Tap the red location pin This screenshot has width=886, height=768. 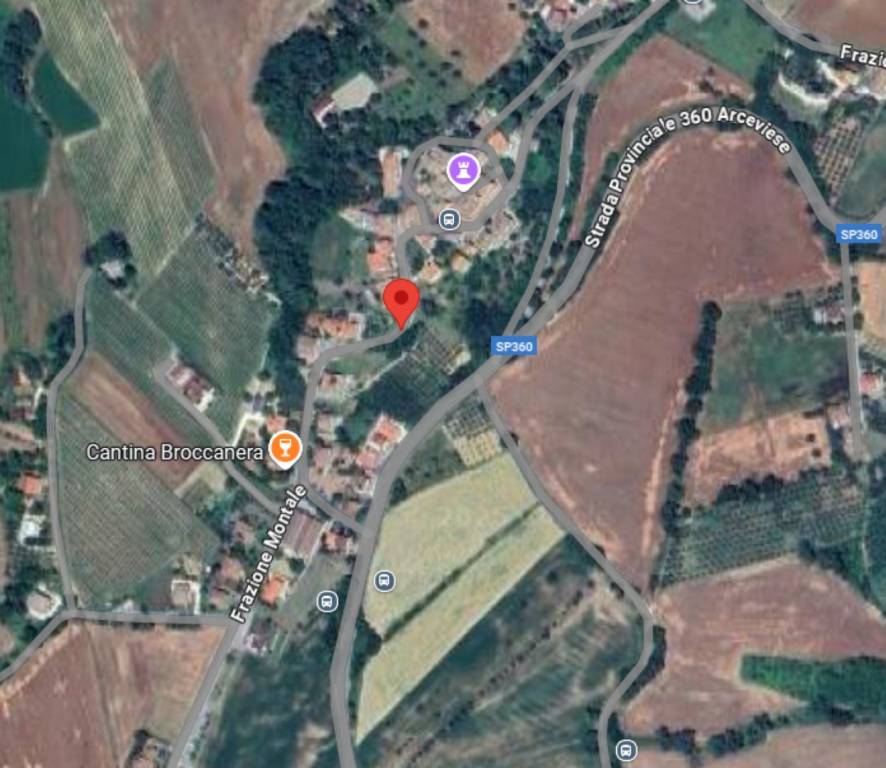coord(402,299)
